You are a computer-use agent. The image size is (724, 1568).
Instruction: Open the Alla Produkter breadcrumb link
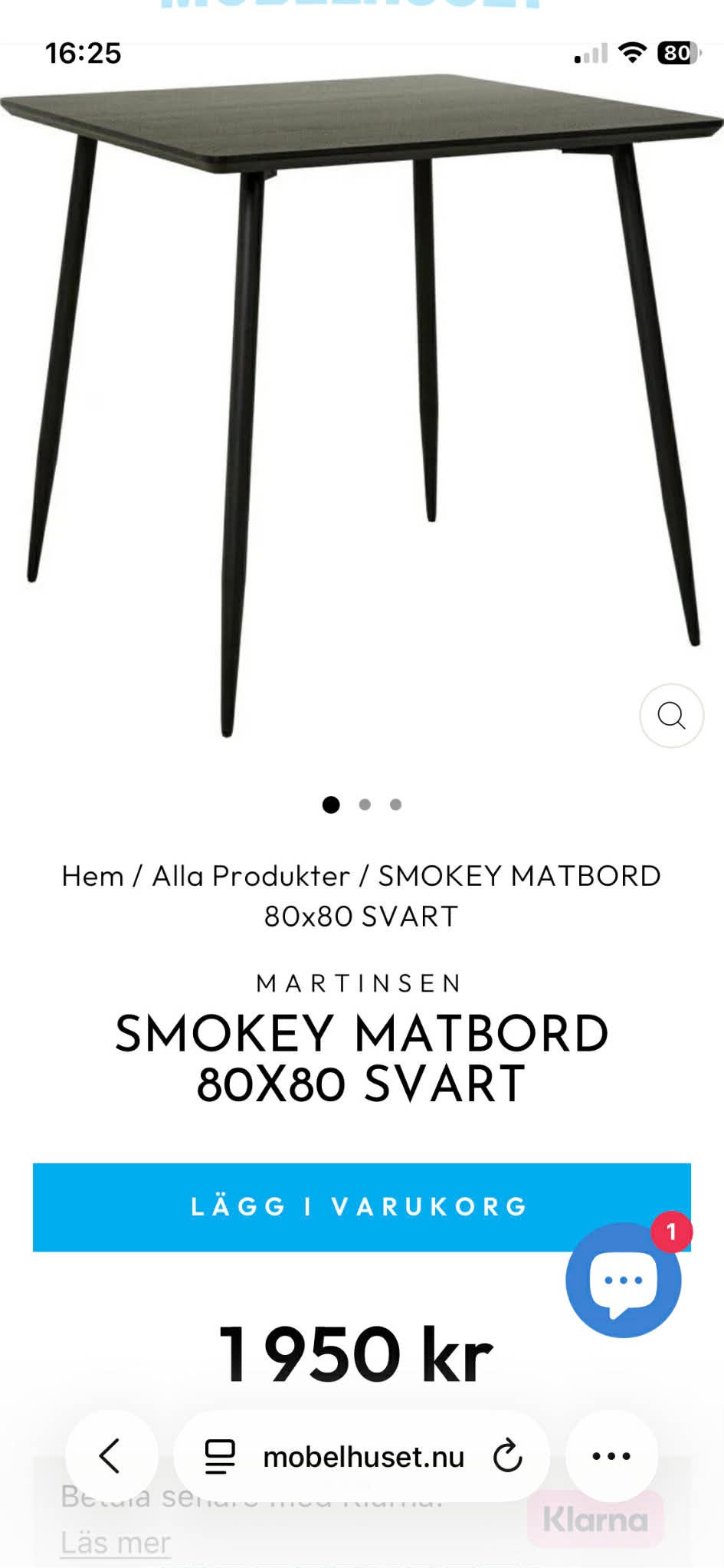pyautogui.click(x=251, y=876)
